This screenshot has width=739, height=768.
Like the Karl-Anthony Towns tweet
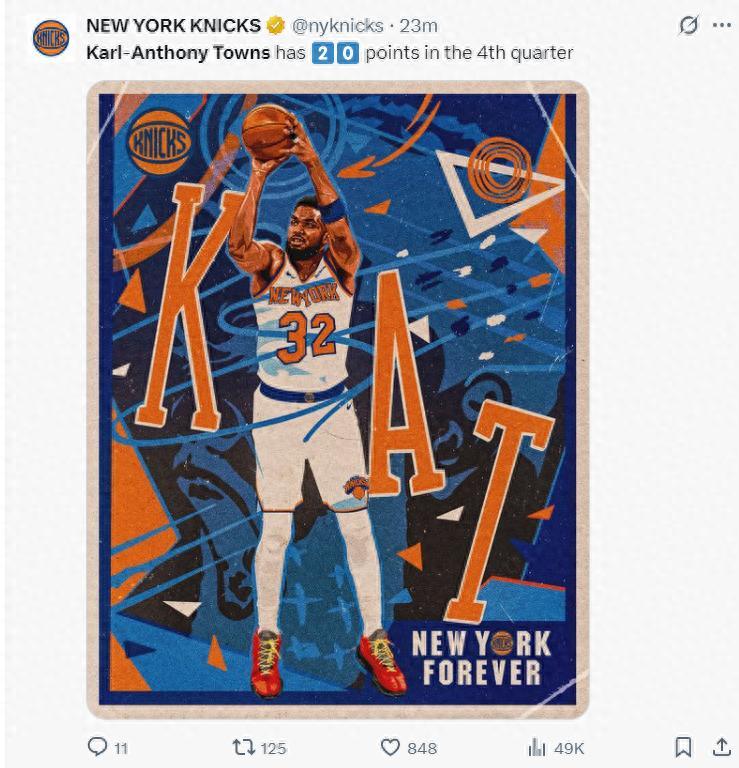tap(391, 747)
